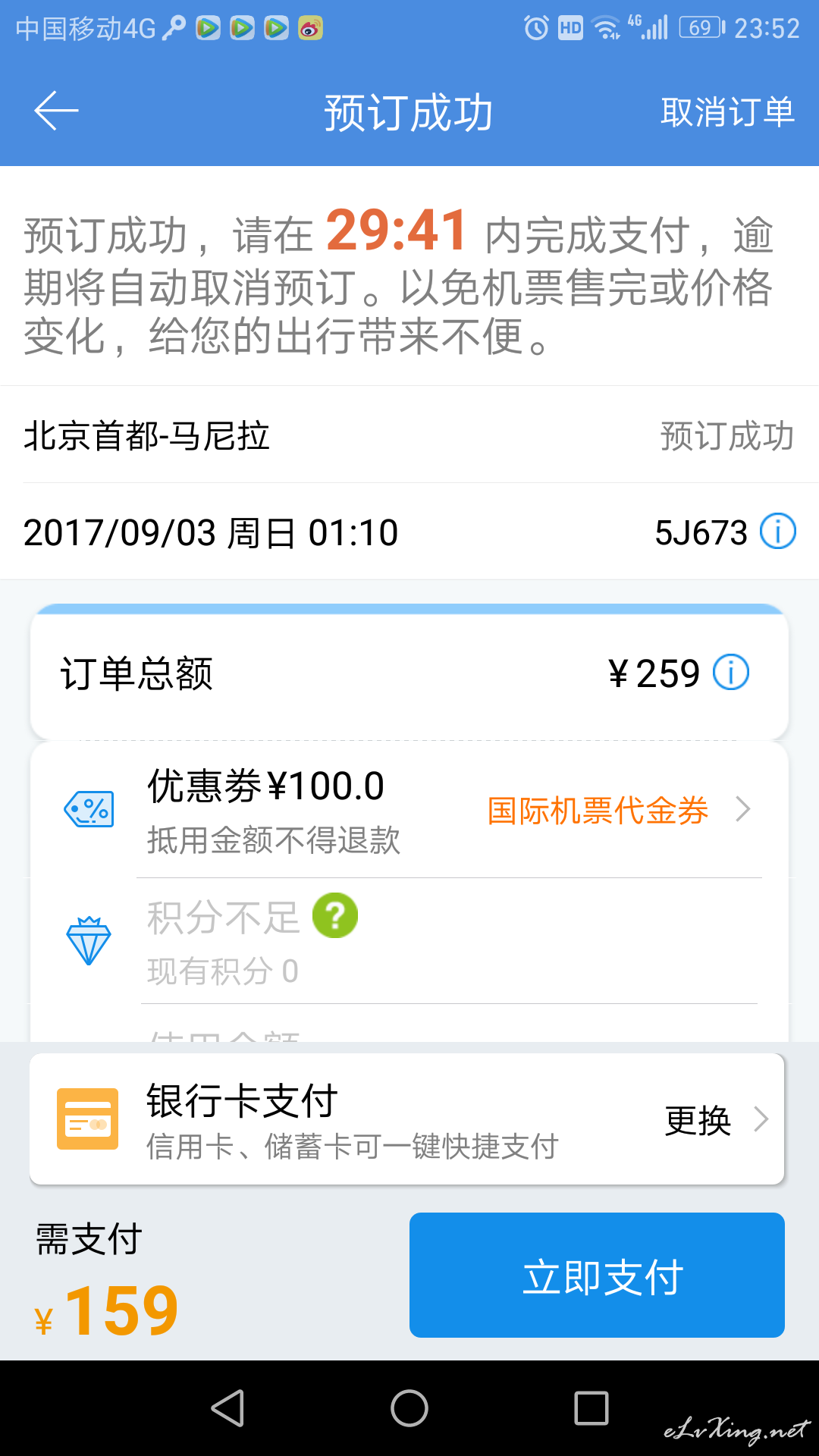Open flight 5J673 info icon
Image resolution: width=819 pixels, height=1456 pixels.
pos(778,531)
